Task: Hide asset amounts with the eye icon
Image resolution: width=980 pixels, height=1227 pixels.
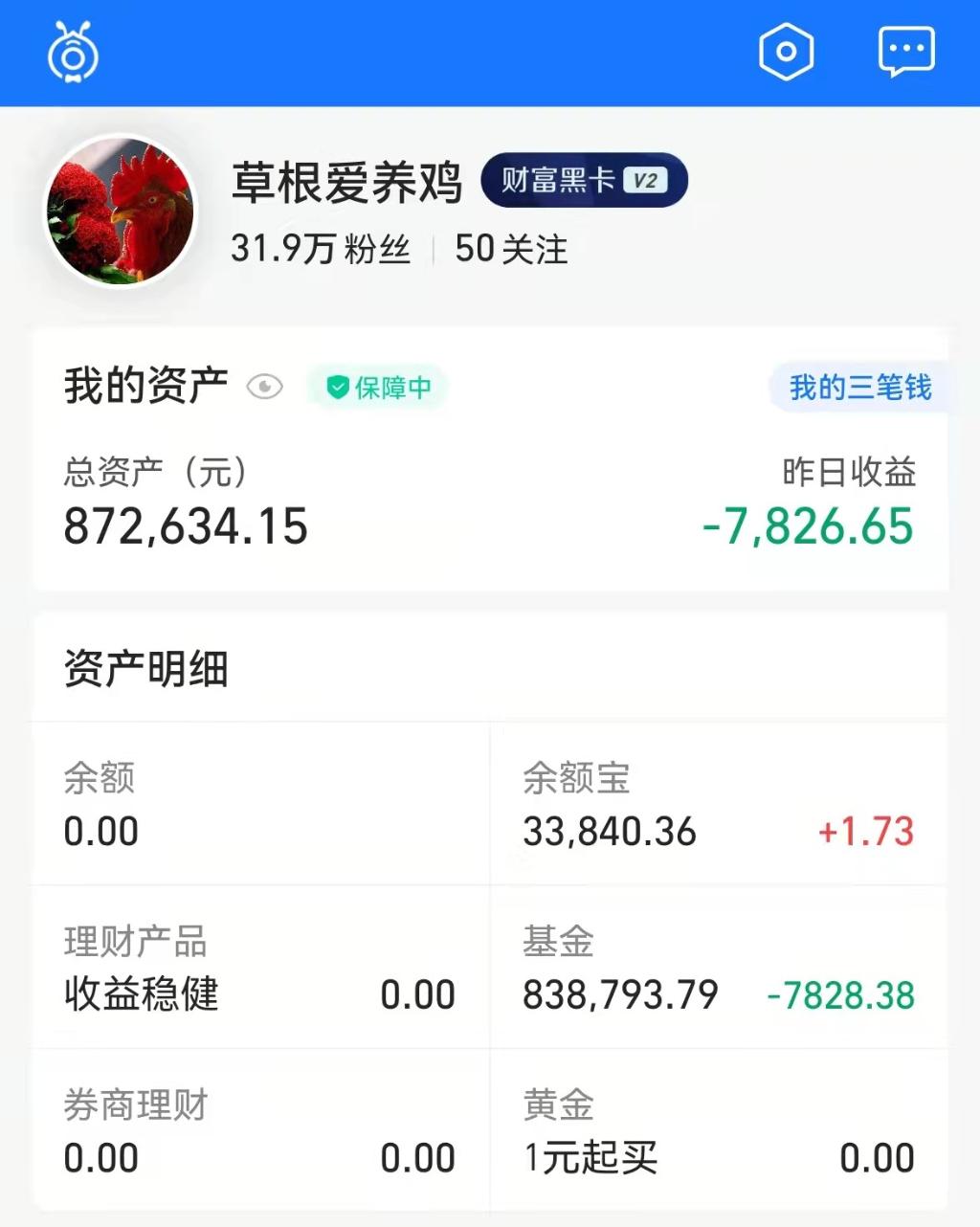Action: [264, 387]
